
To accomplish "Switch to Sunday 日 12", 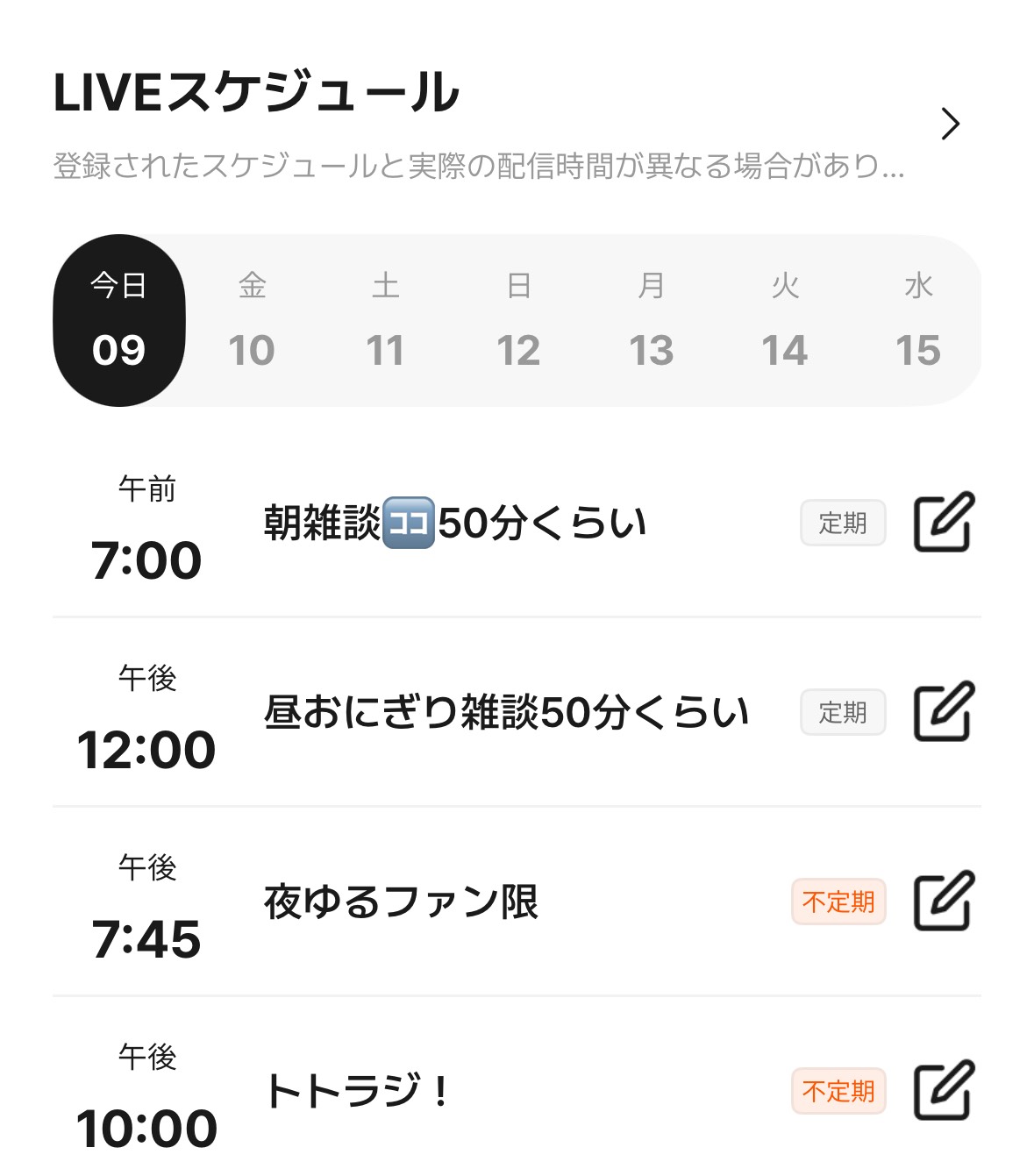I will coord(518,320).
